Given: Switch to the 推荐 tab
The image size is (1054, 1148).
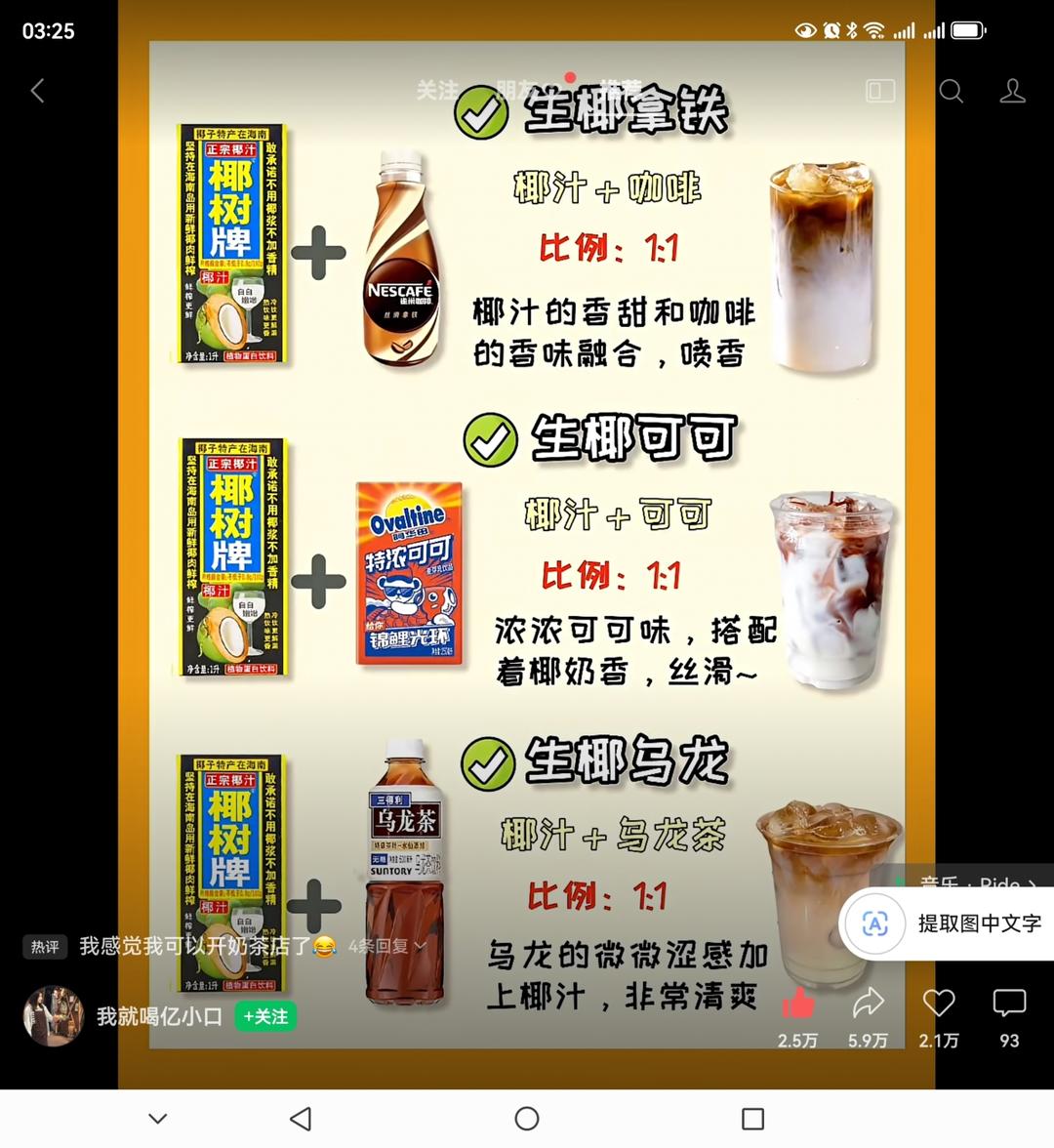Looking at the screenshot, I should point(621,90).
